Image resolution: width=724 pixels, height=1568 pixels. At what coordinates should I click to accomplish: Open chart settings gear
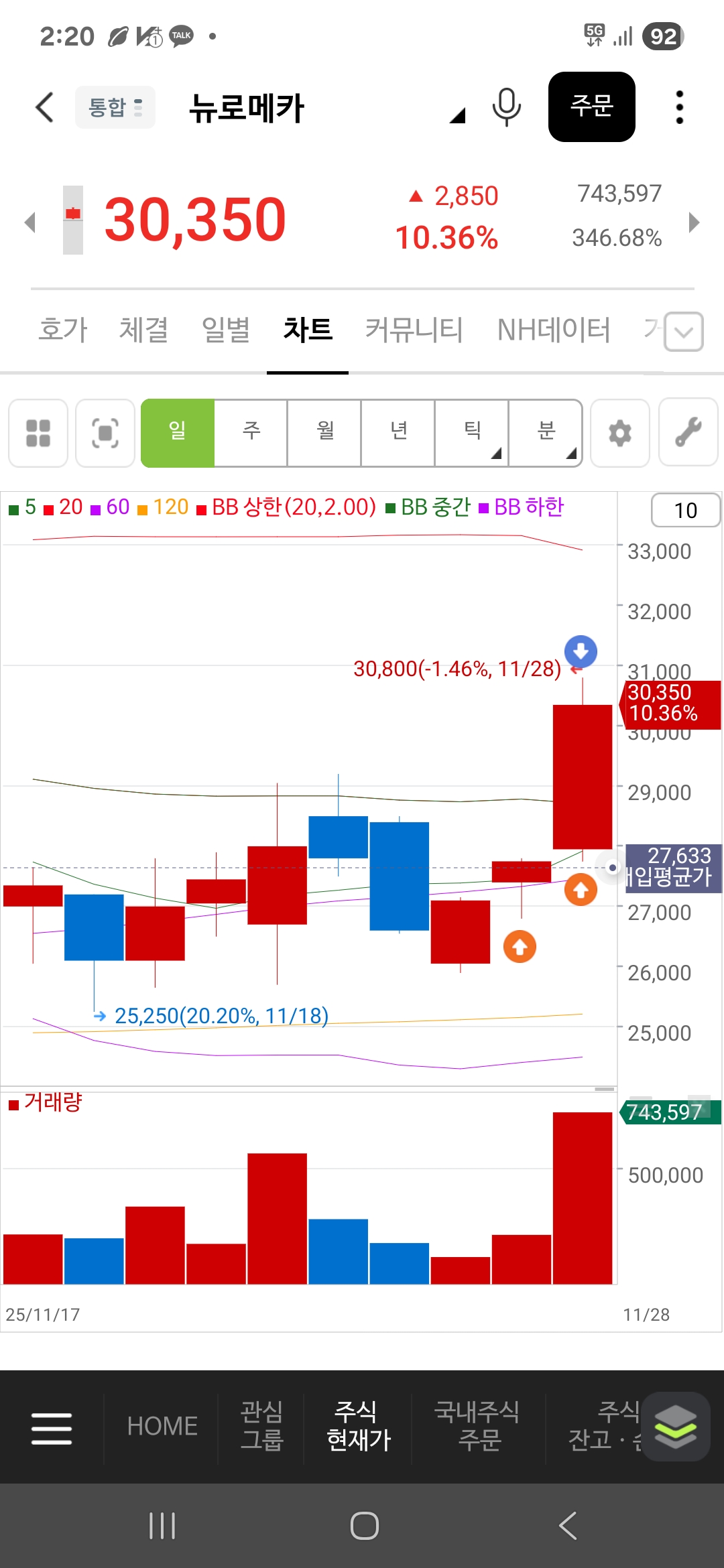click(x=620, y=433)
